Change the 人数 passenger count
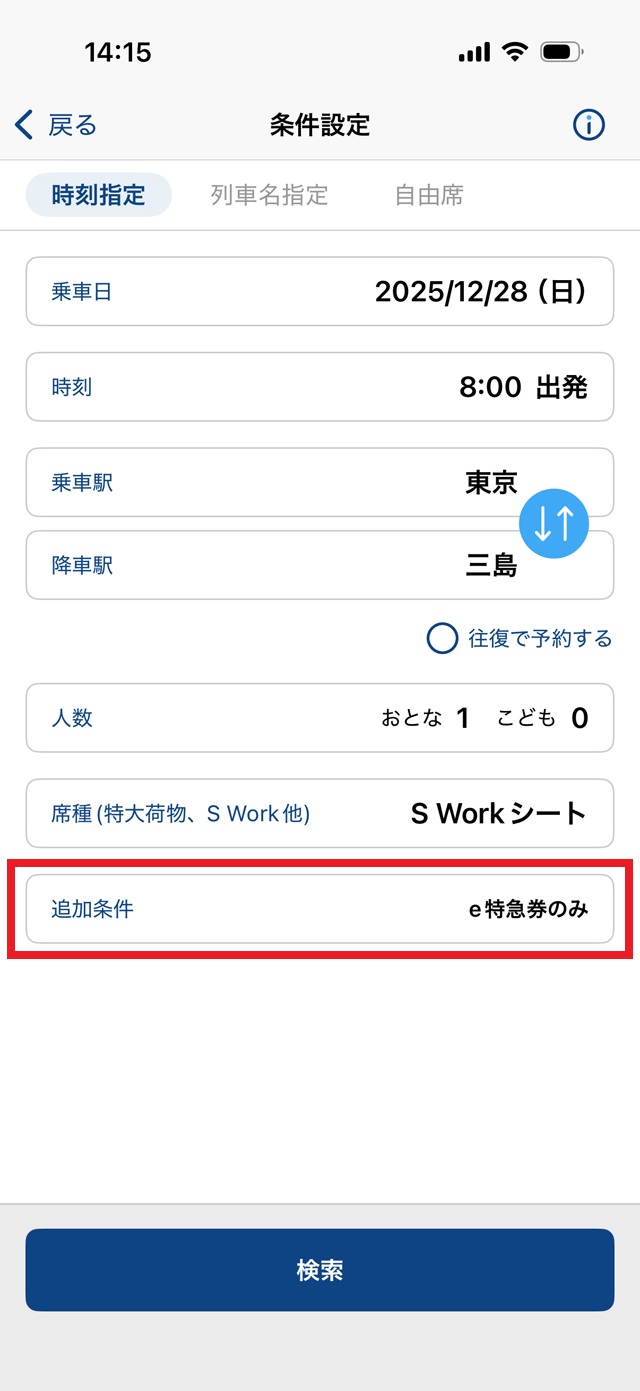 pos(319,718)
